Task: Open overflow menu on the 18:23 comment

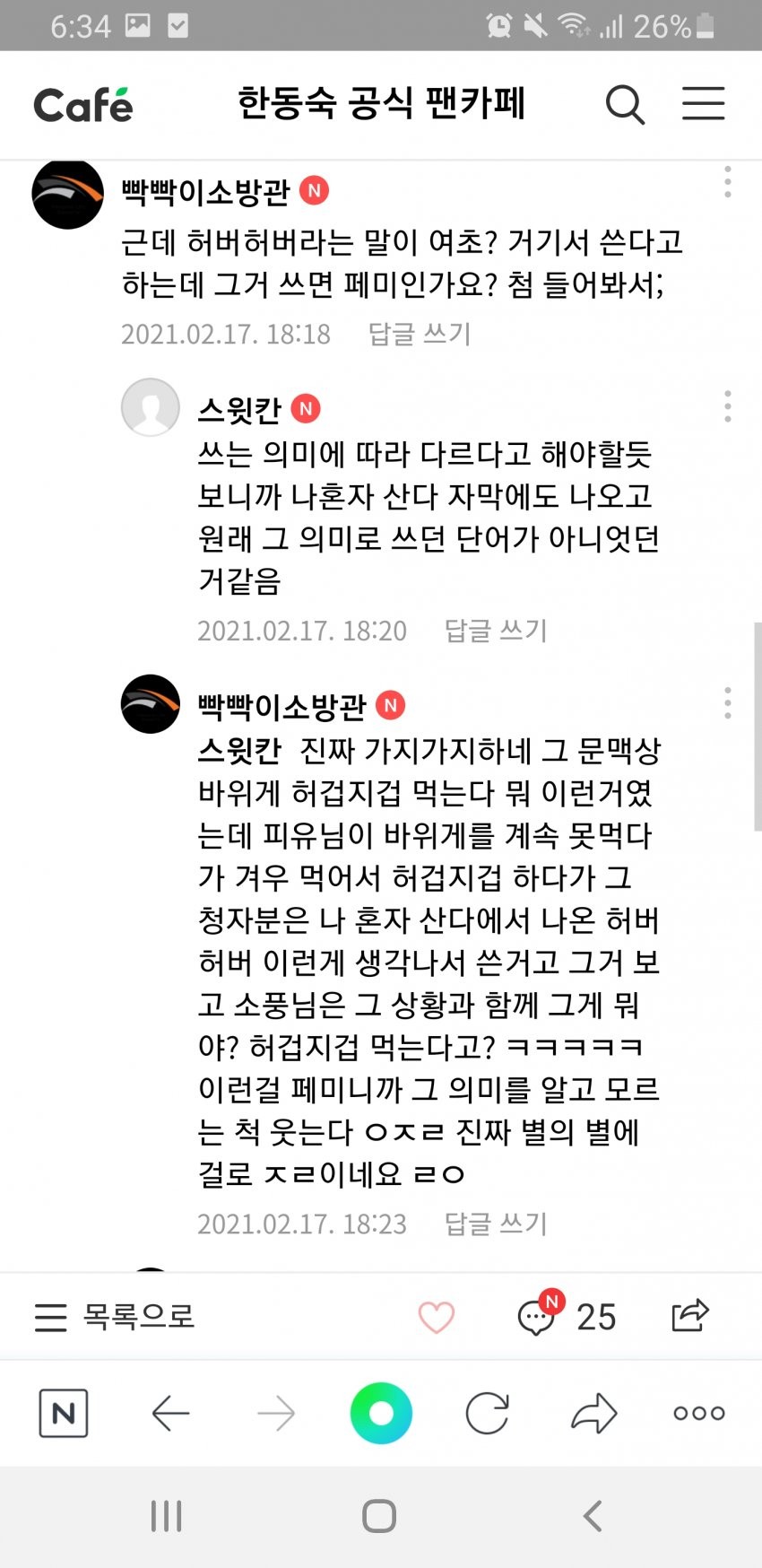Action: click(727, 703)
